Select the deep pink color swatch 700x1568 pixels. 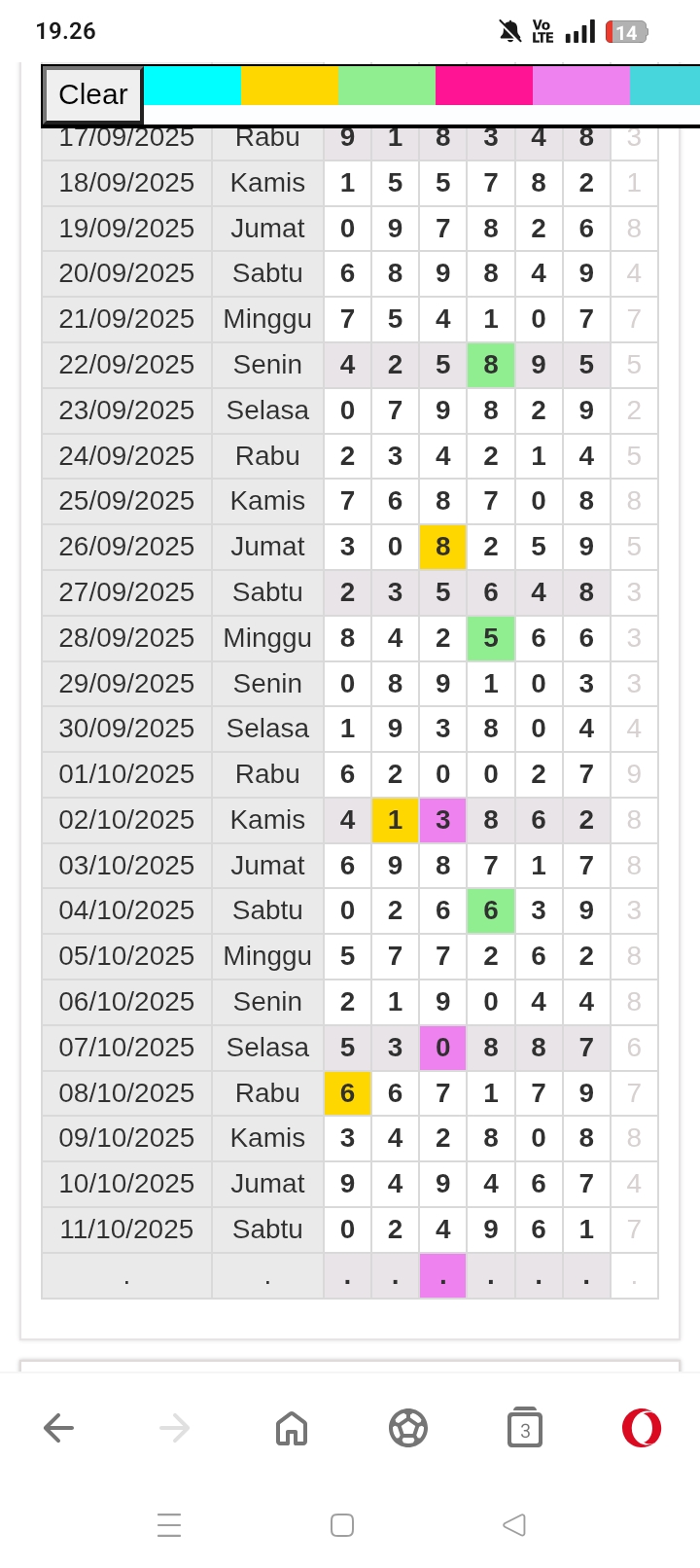click(x=484, y=86)
